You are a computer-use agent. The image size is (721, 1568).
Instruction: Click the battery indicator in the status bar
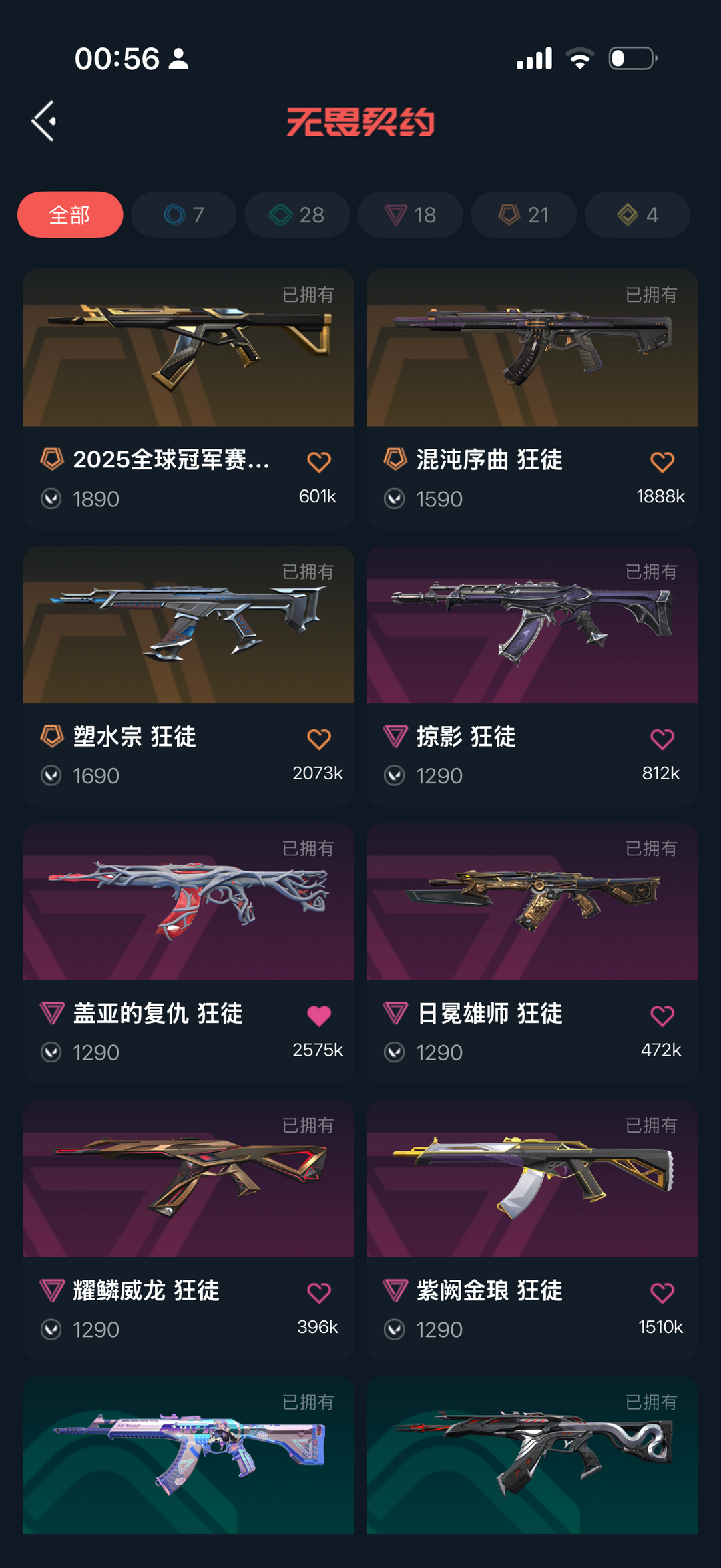630,59
